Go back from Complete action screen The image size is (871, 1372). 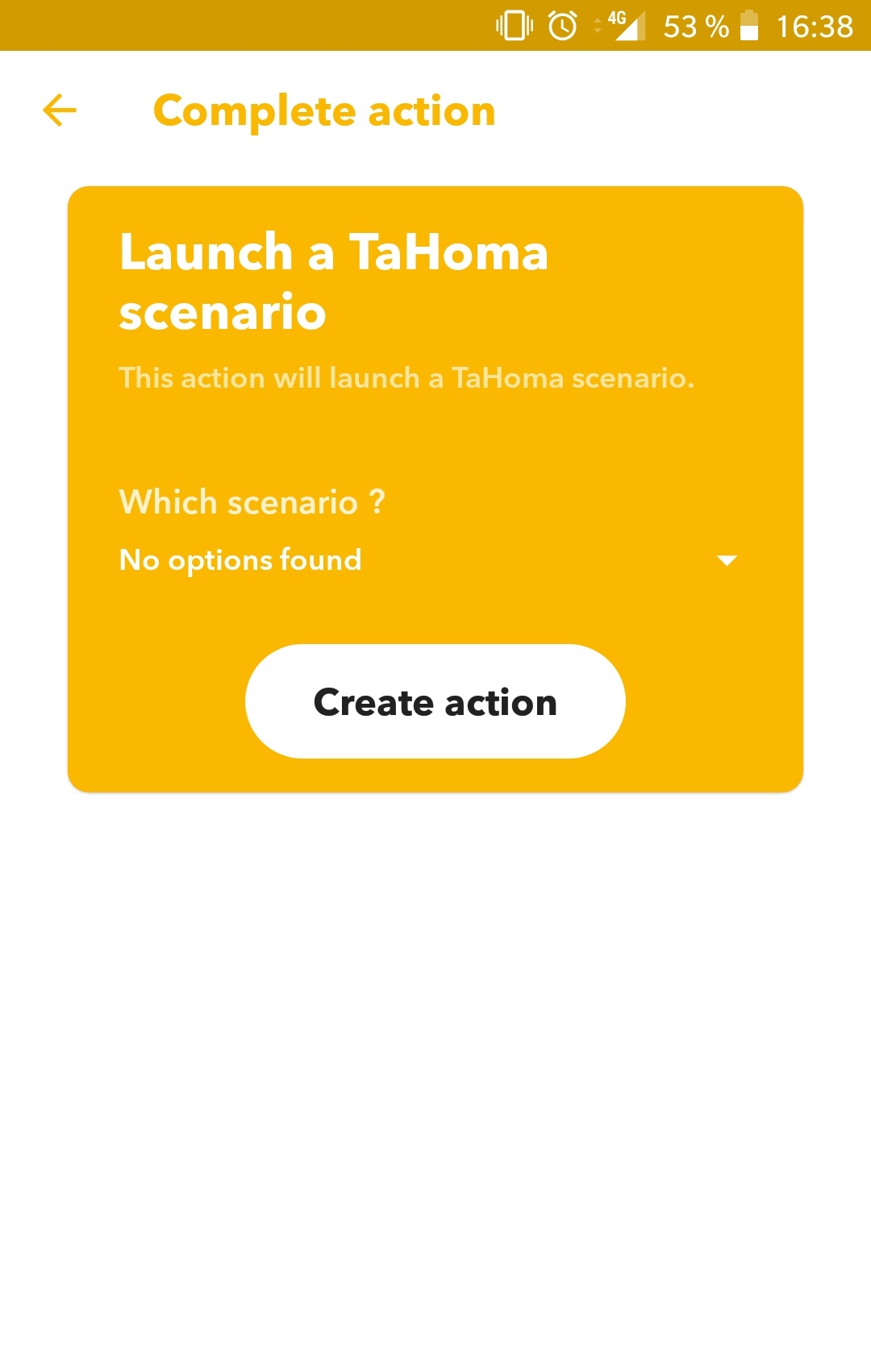click(60, 110)
